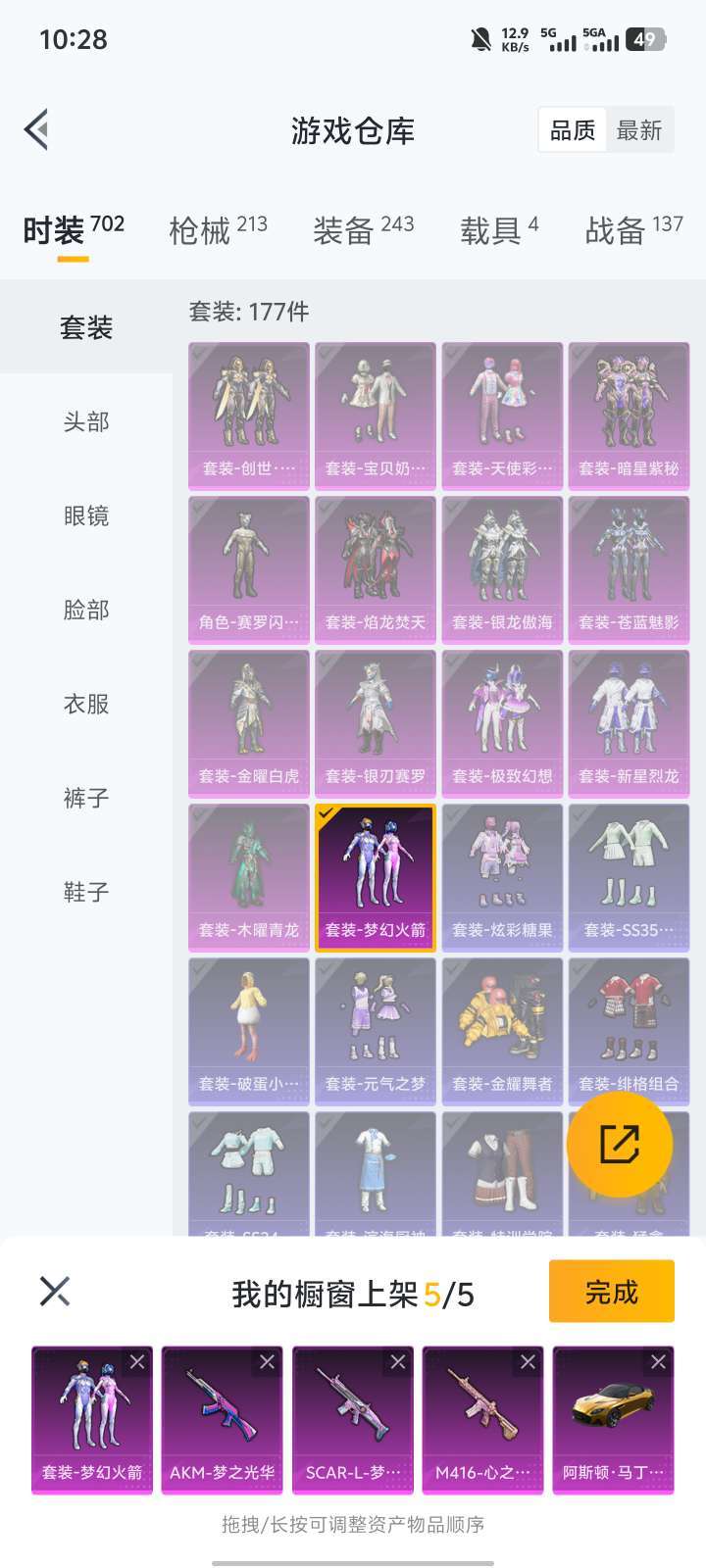Sort items by 品质
The image size is (706, 1568).
pyautogui.click(x=573, y=130)
